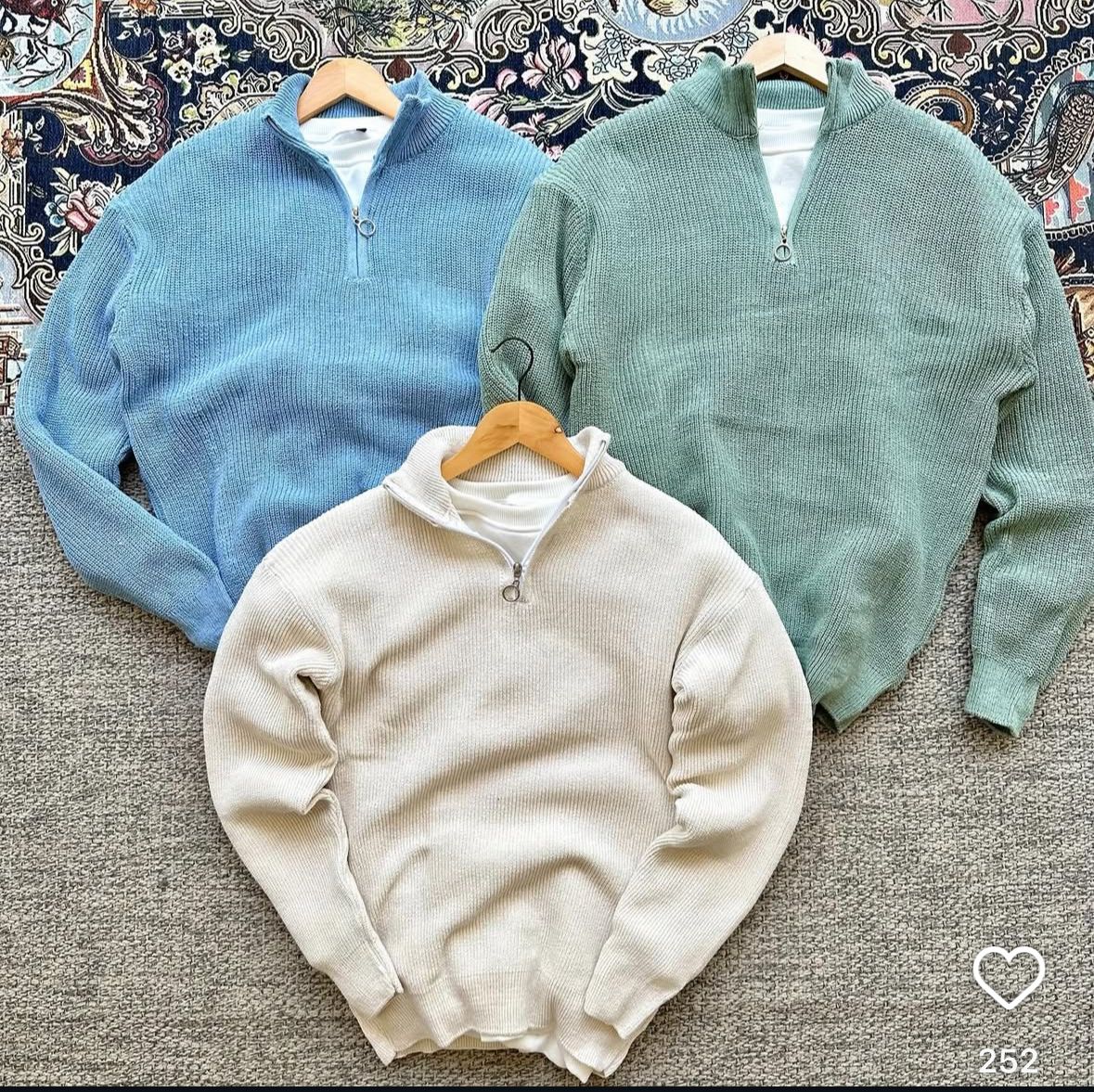Like this sweater photo with the heart icon

1009,977
